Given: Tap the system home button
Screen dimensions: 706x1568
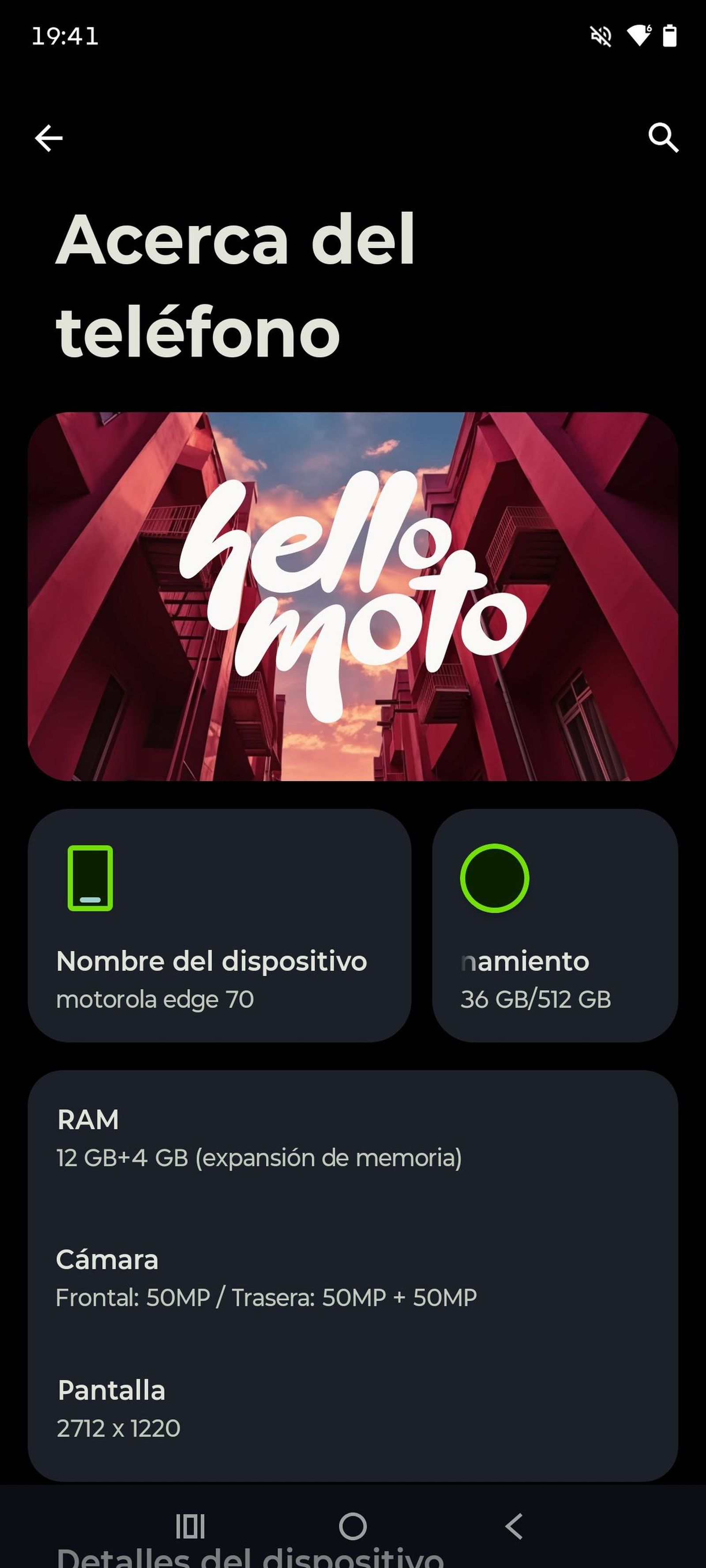Looking at the screenshot, I should [353, 1526].
